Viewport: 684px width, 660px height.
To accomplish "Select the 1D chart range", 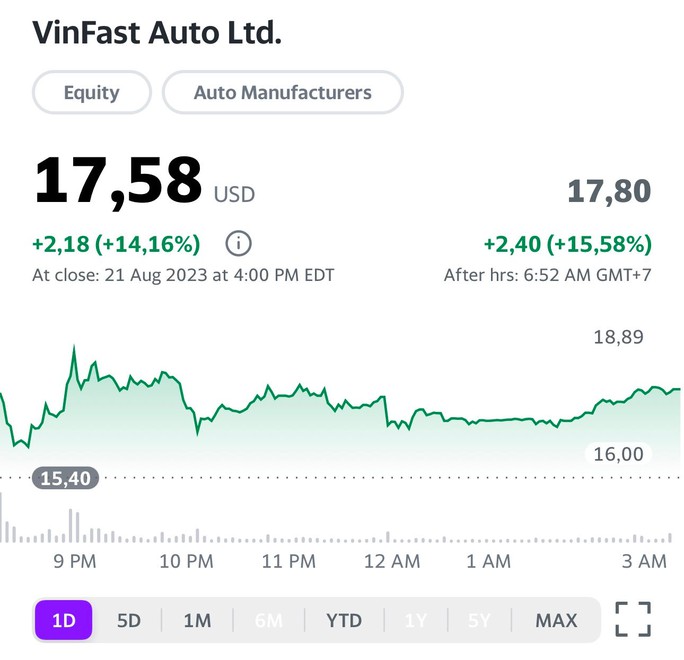I will pos(64,620).
